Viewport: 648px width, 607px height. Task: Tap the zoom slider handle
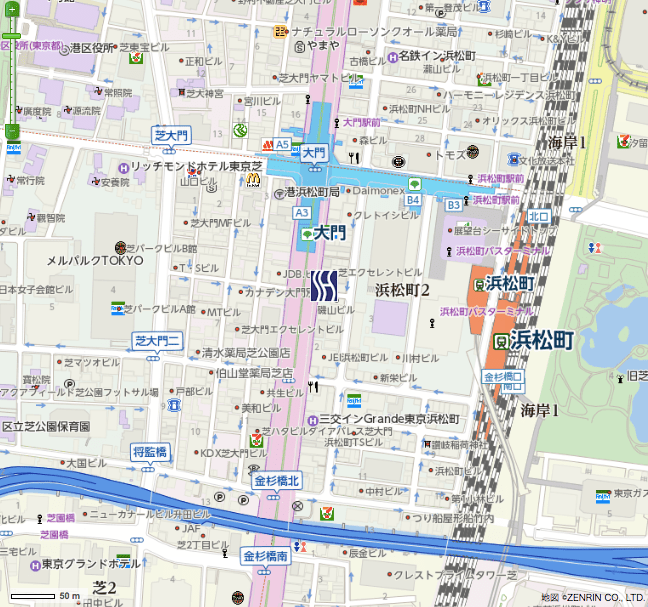[12, 36]
